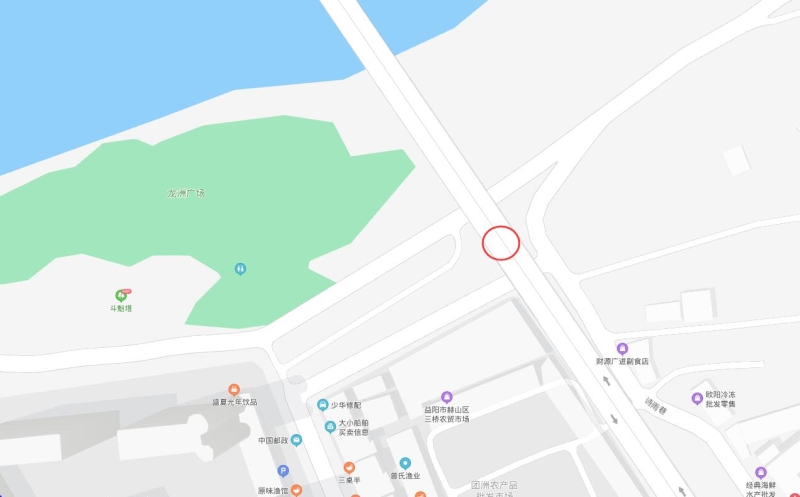Tap the 益阳市赫山区三桥农贸市场 marker
This screenshot has height=497, width=800.
point(447,397)
